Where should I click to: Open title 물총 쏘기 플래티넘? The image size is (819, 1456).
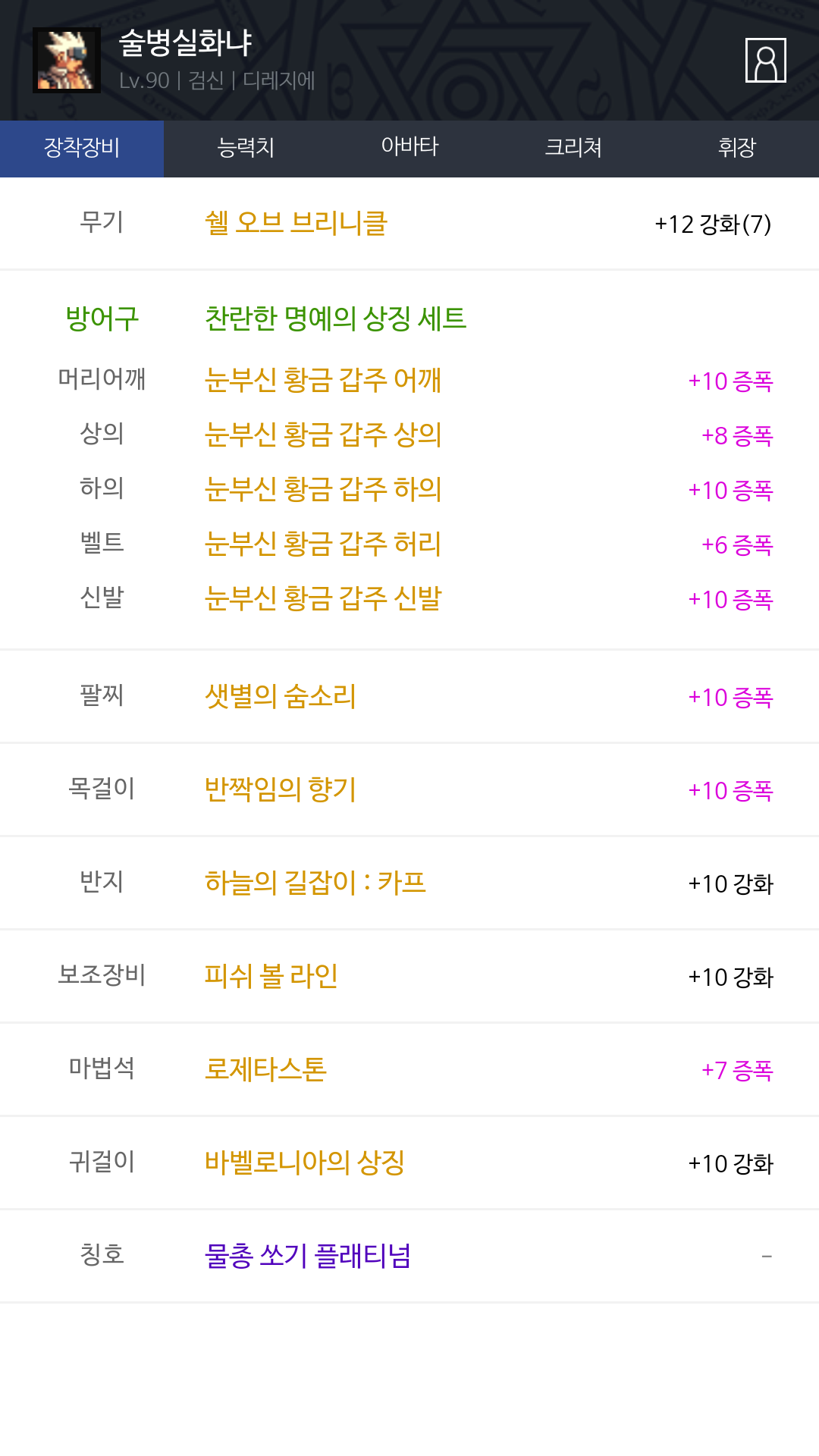(308, 1256)
